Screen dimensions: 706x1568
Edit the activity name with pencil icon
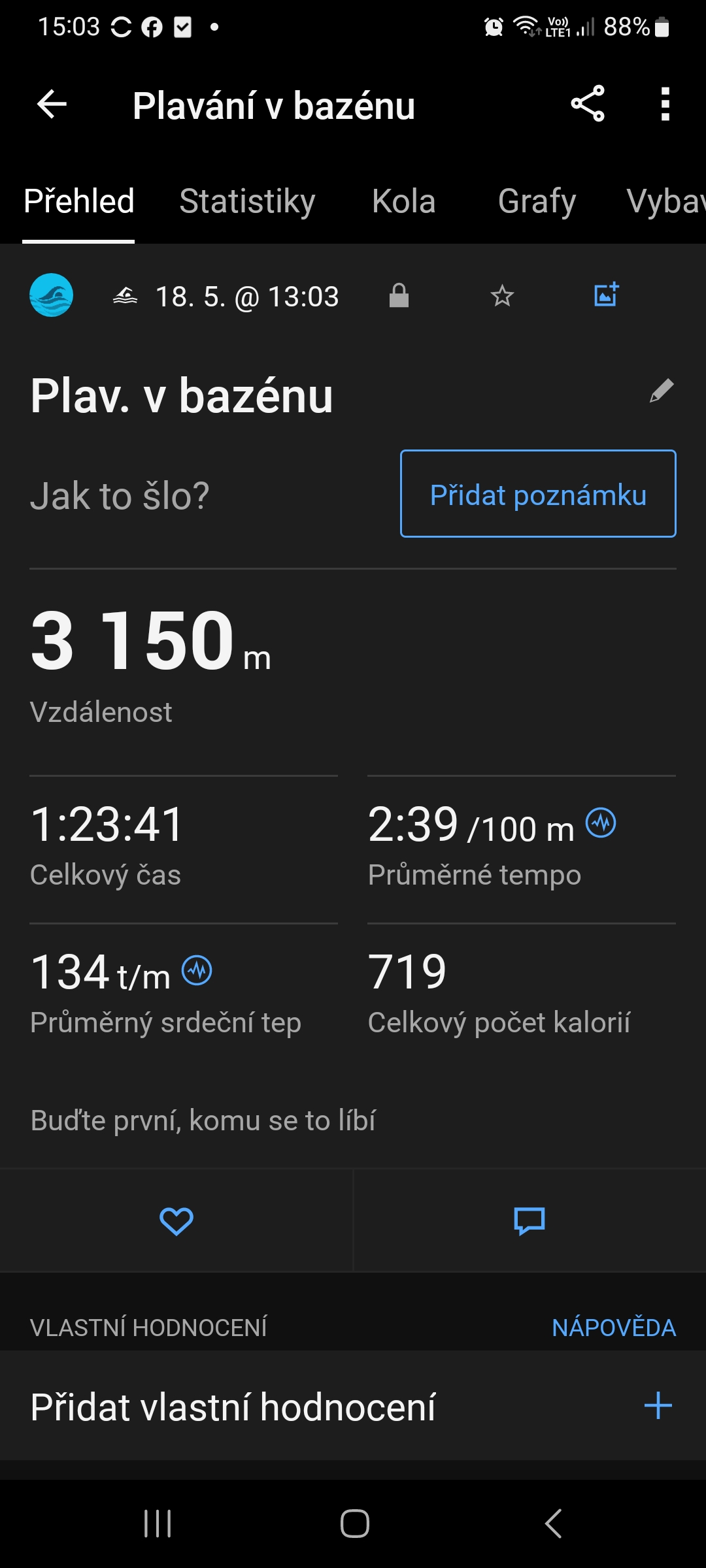point(662,391)
